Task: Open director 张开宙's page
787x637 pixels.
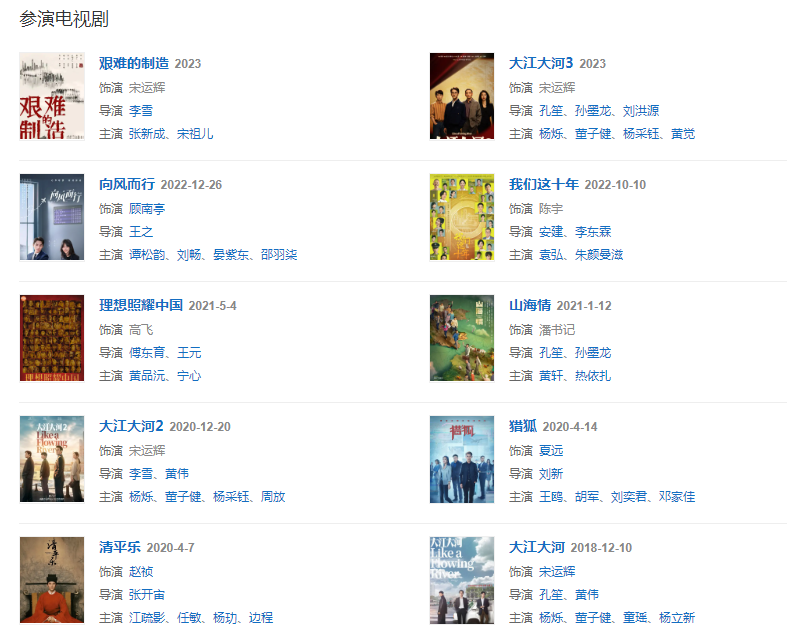Action: (147, 595)
